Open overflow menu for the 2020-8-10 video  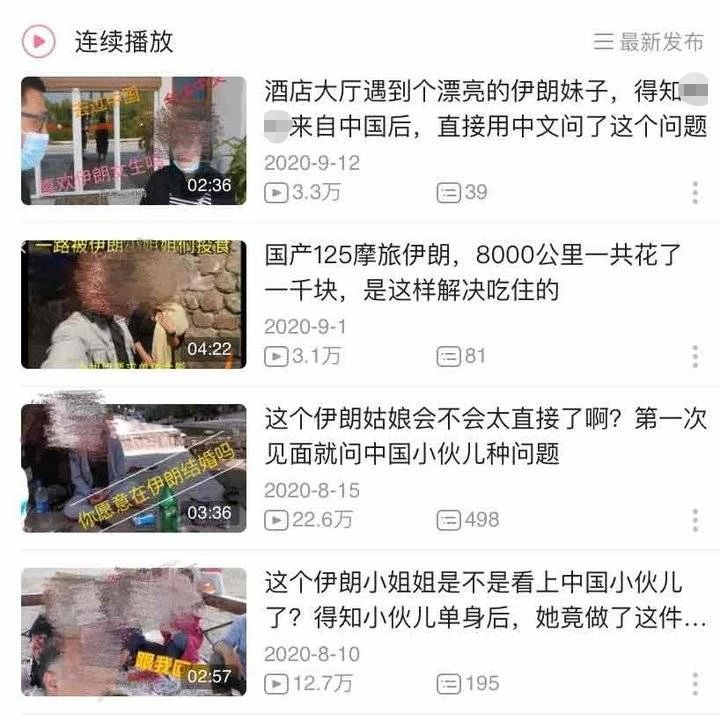(x=695, y=684)
